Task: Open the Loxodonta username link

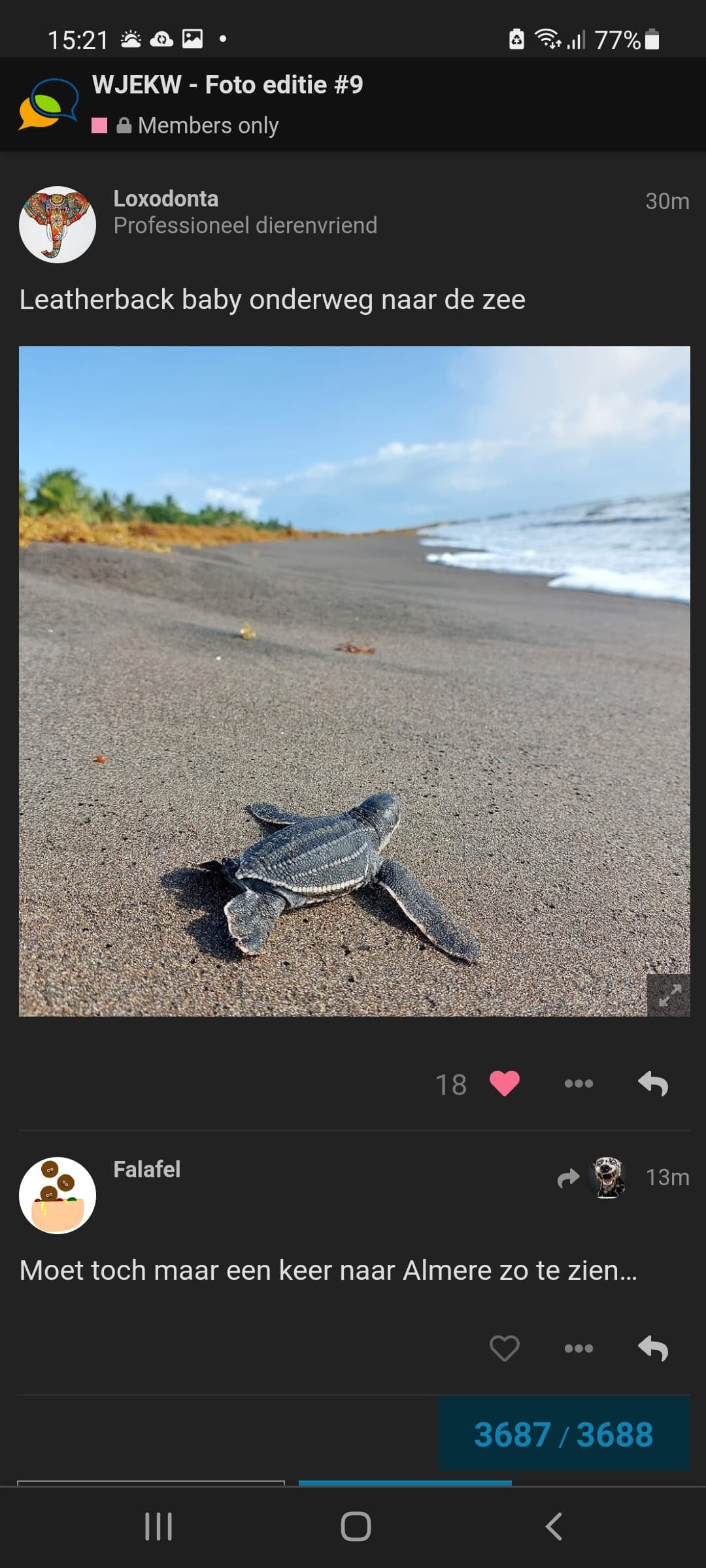Action: pos(165,199)
